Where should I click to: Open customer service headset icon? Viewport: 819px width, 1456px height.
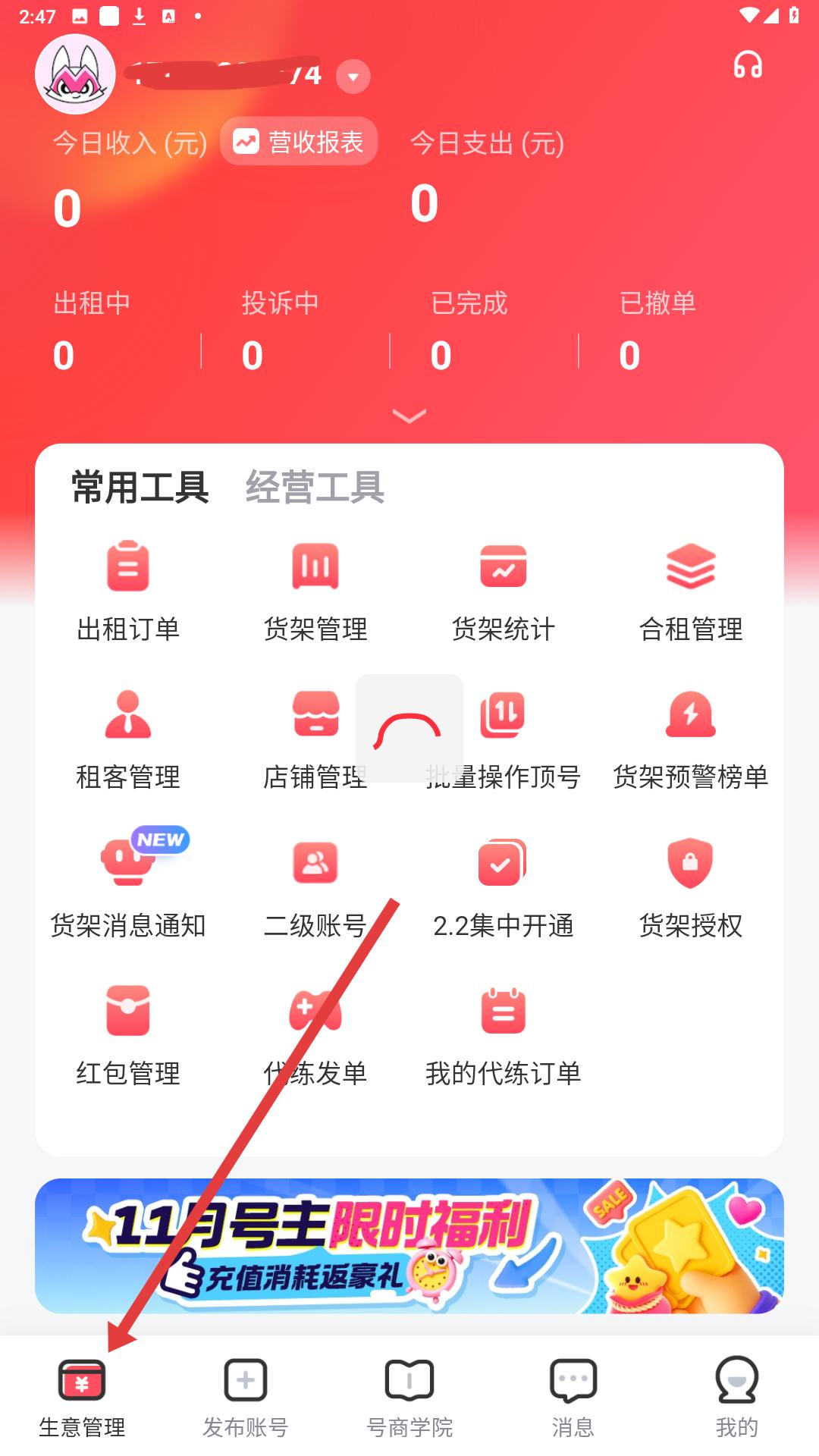[x=747, y=65]
